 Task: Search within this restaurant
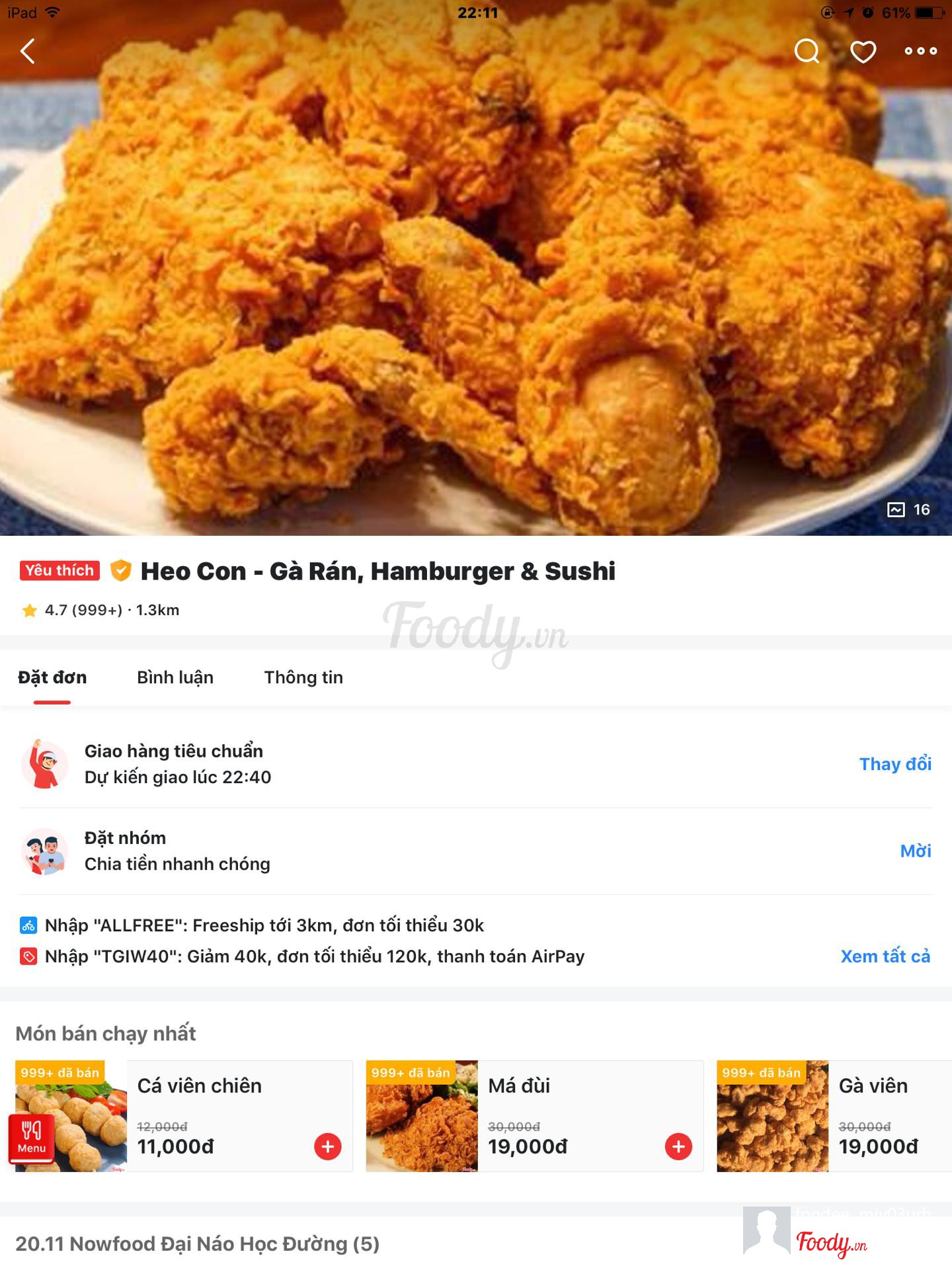click(807, 51)
